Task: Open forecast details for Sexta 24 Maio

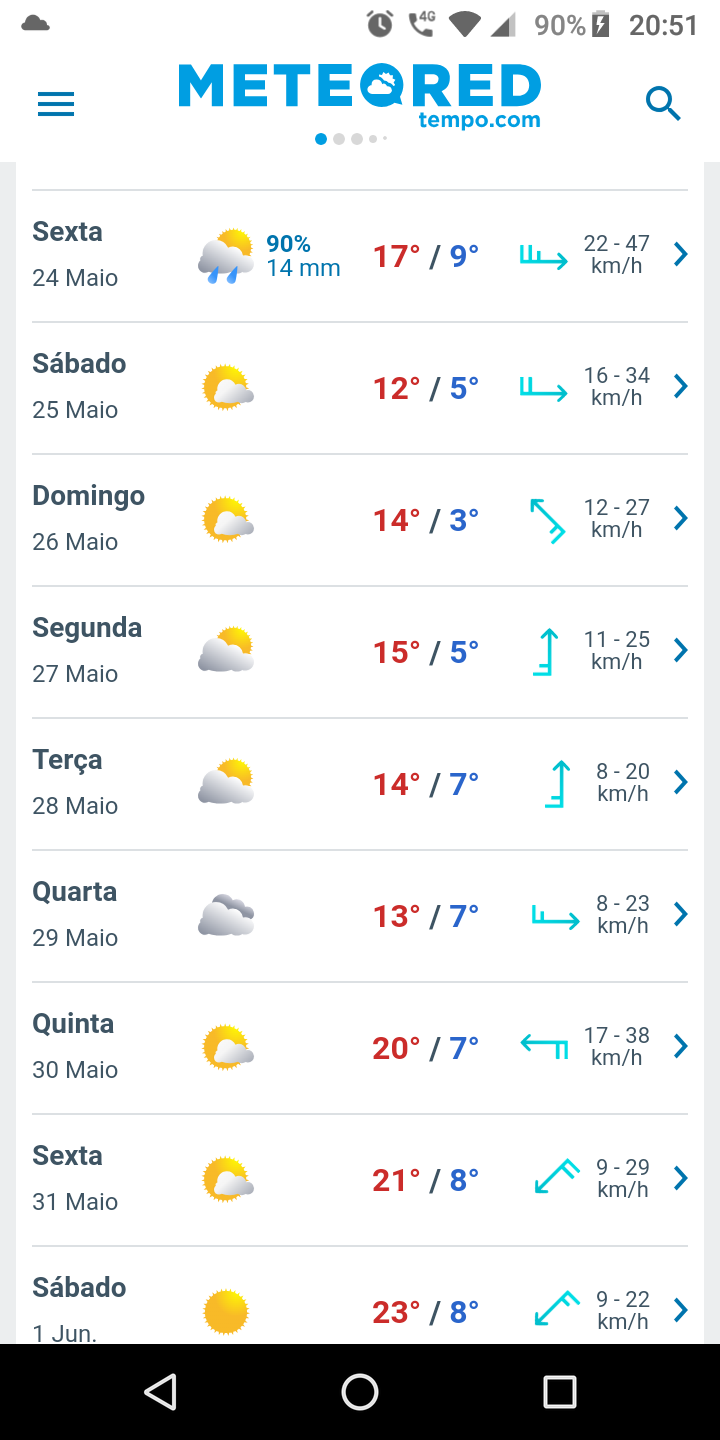Action: tap(360, 256)
